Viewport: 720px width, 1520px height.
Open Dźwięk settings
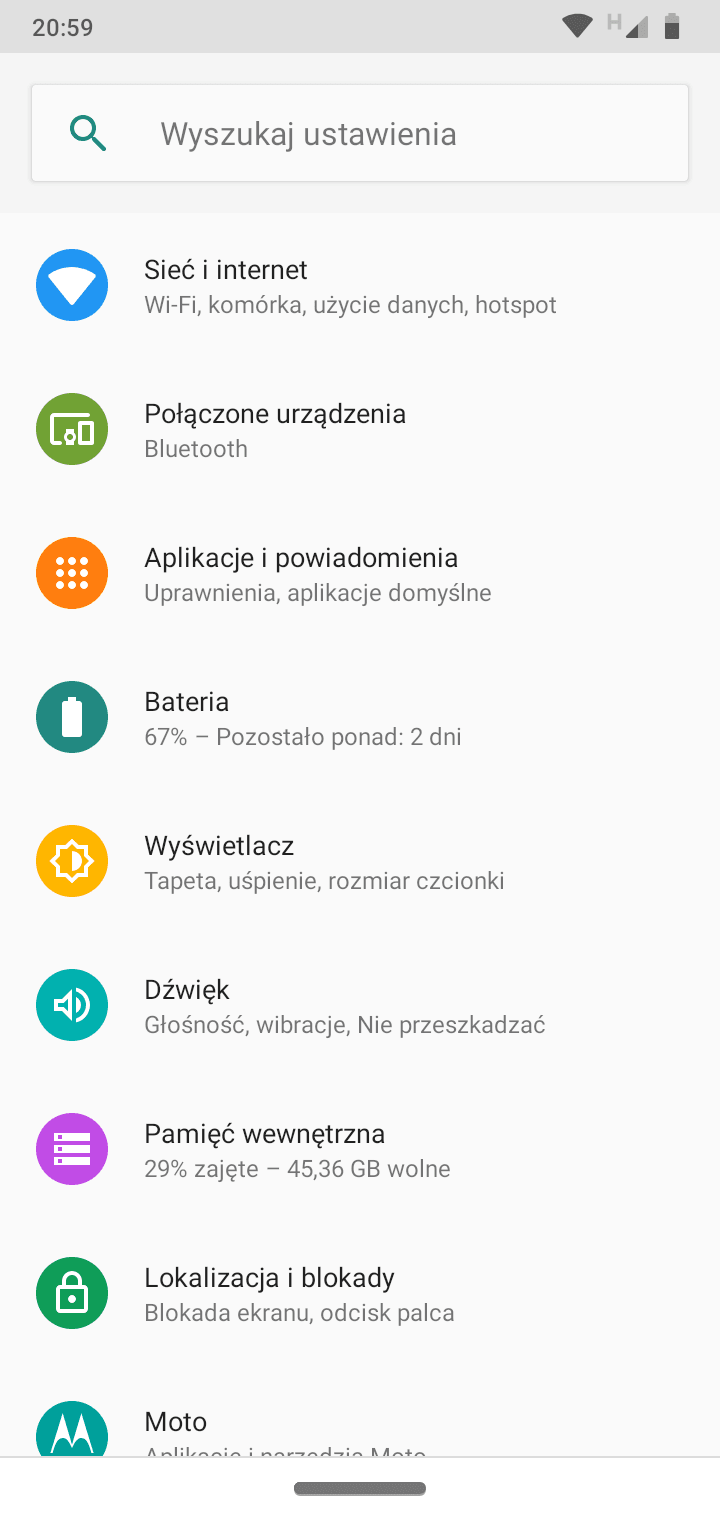(360, 1005)
